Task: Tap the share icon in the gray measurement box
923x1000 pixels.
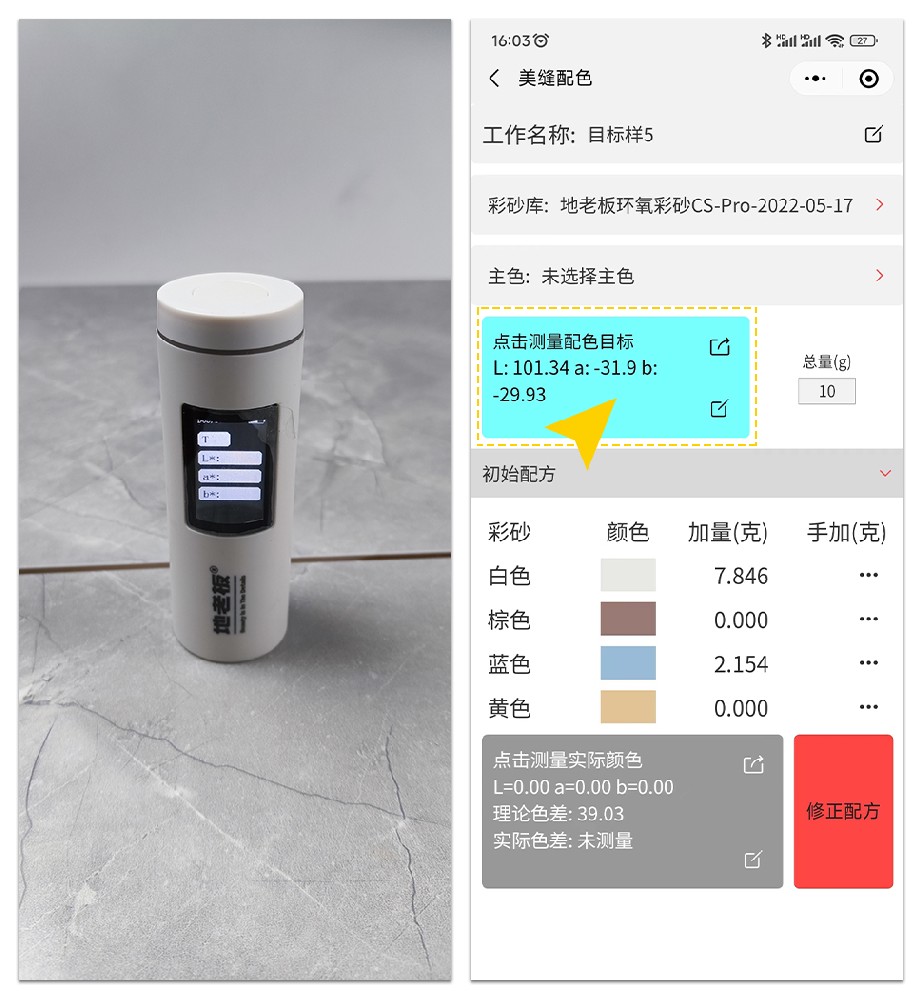Action: point(755,765)
